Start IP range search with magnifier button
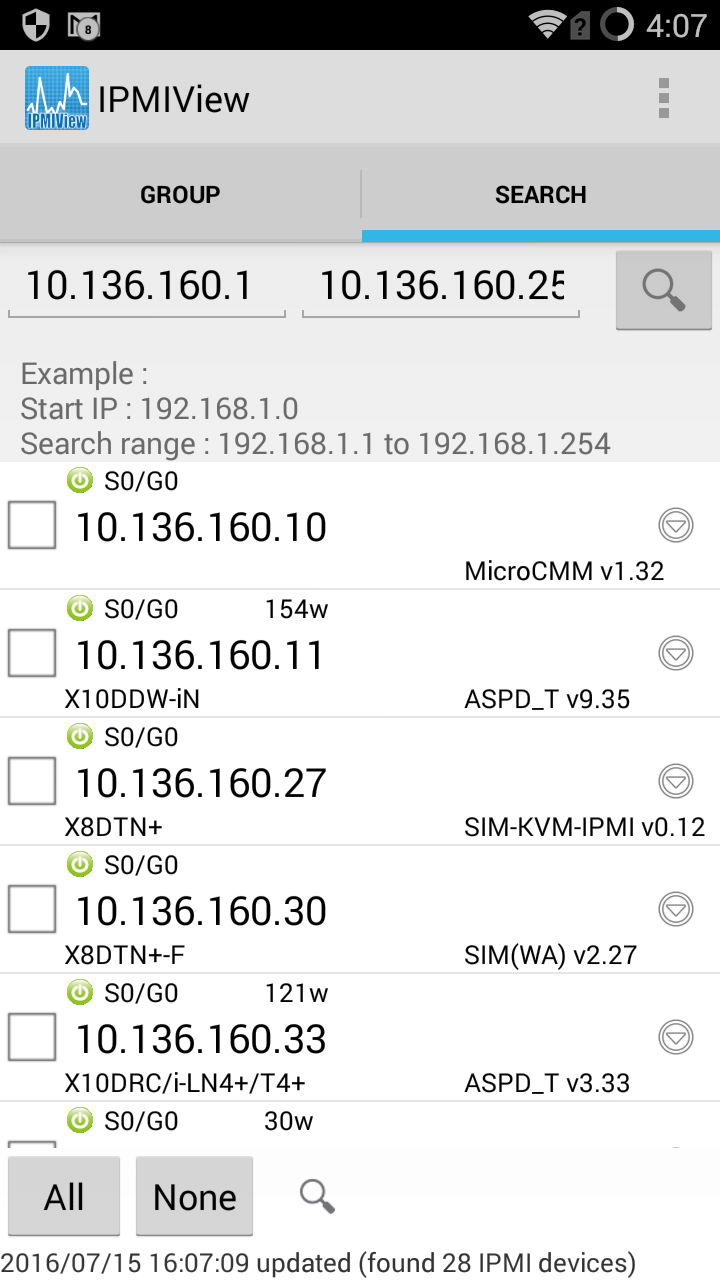 point(664,289)
